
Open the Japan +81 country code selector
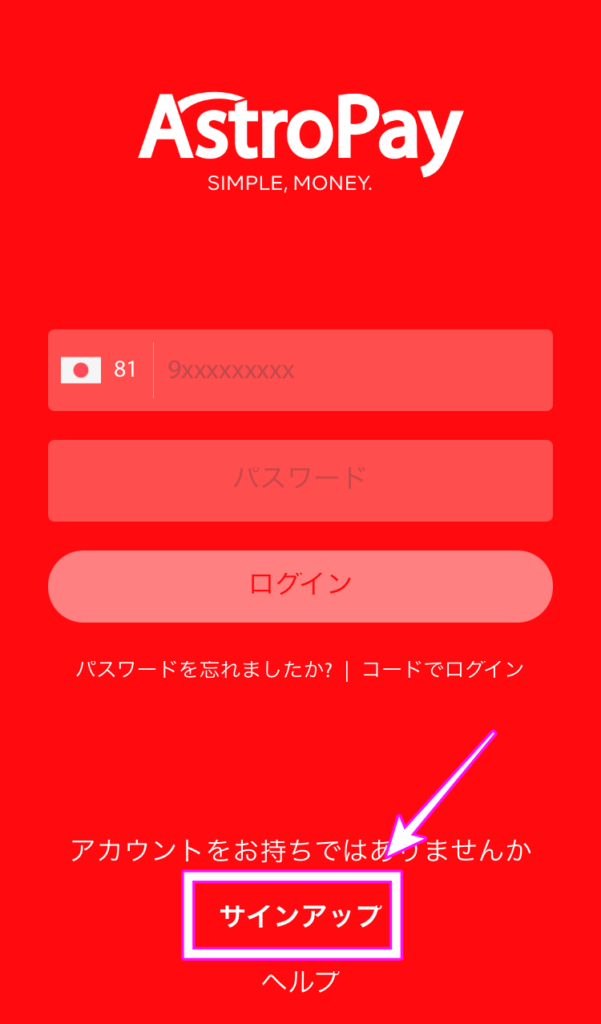tap(98, 370)
